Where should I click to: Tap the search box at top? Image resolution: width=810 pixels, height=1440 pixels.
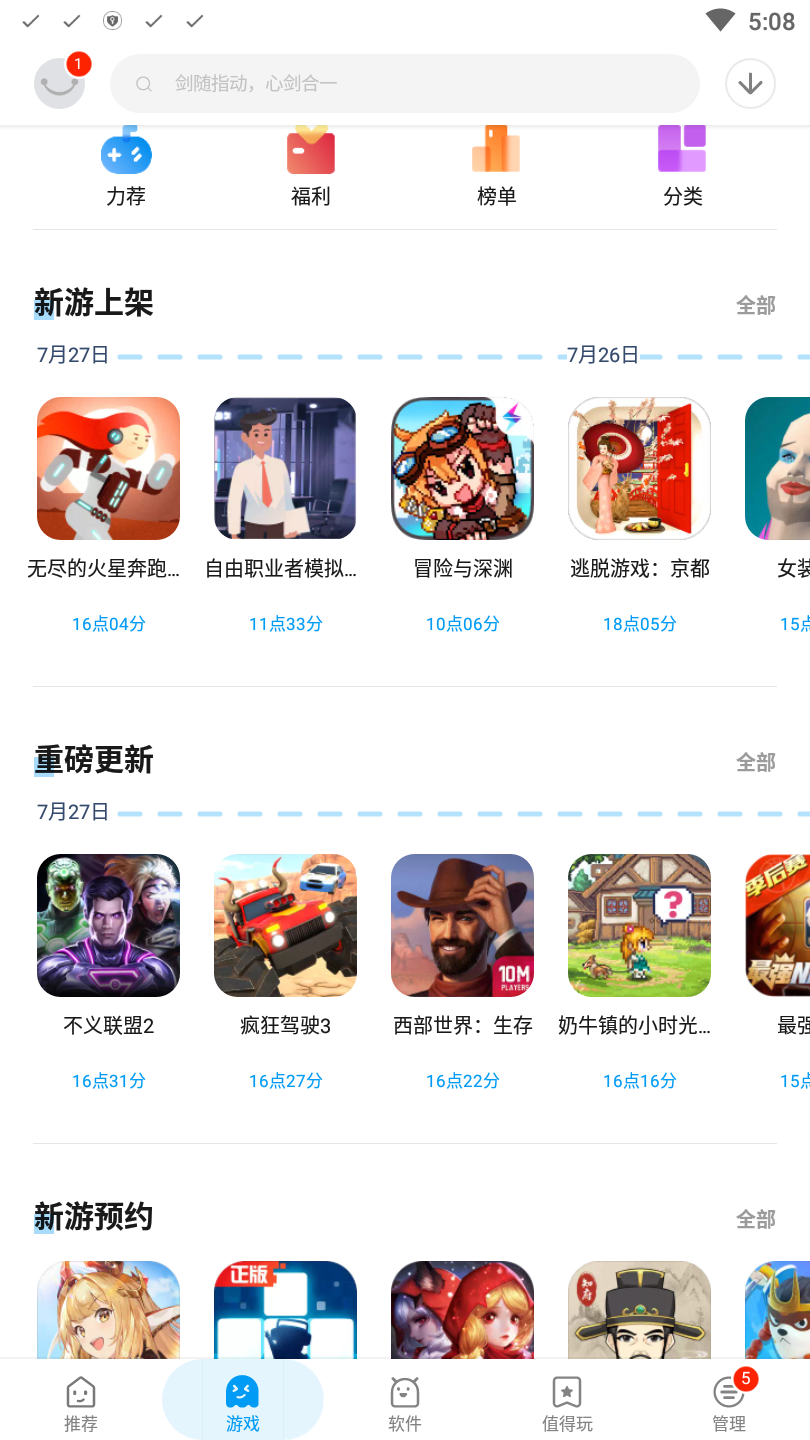pos(404,83)
